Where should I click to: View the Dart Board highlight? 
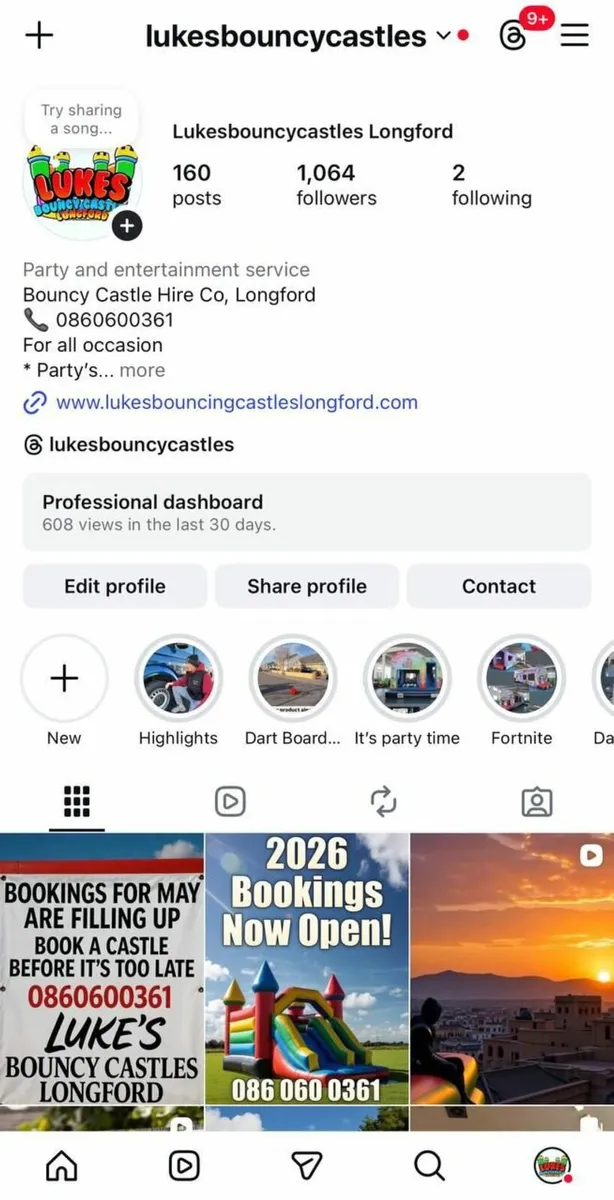[x=292, y=679]
